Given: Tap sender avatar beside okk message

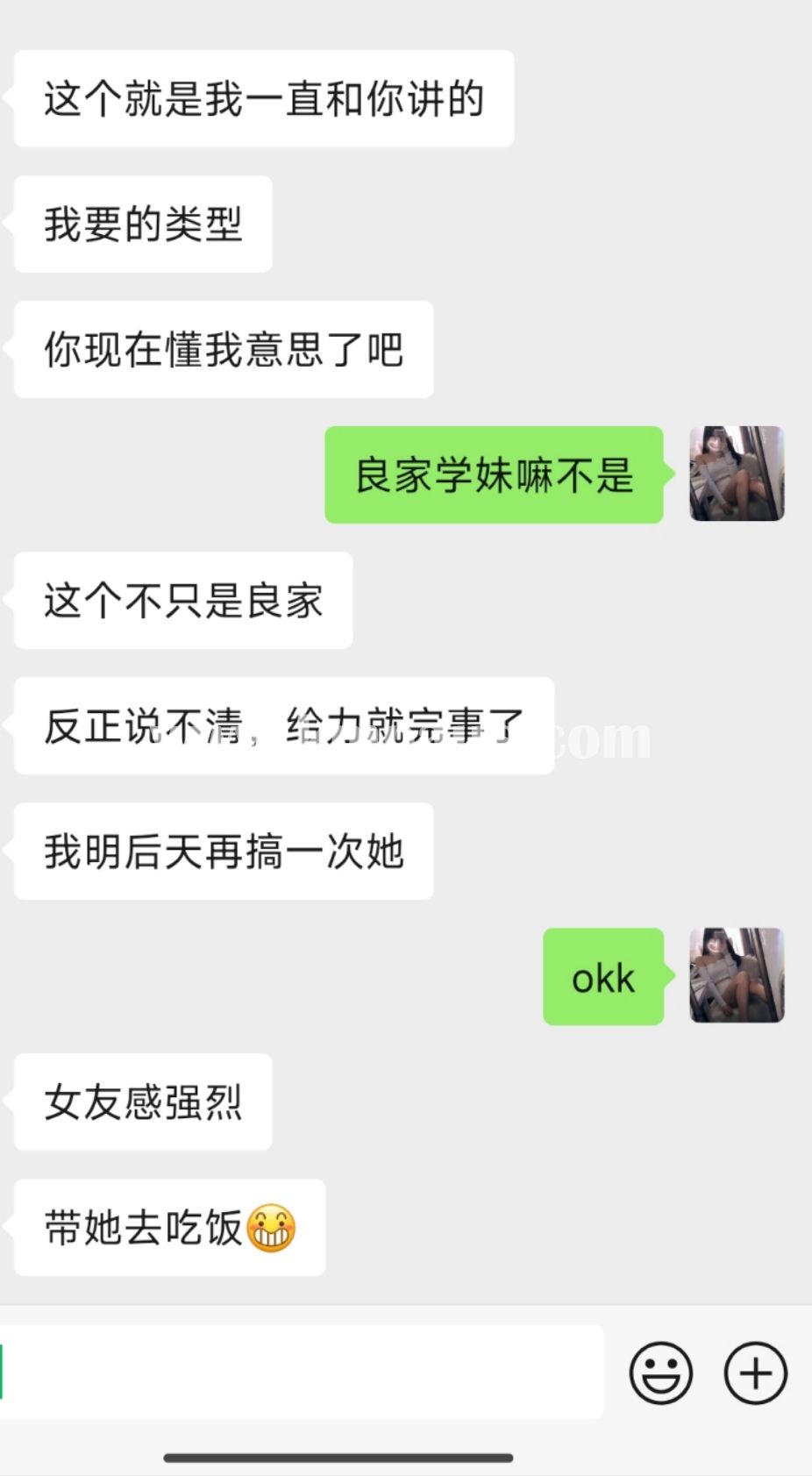Looking at the screenshot, I should 737,975.
